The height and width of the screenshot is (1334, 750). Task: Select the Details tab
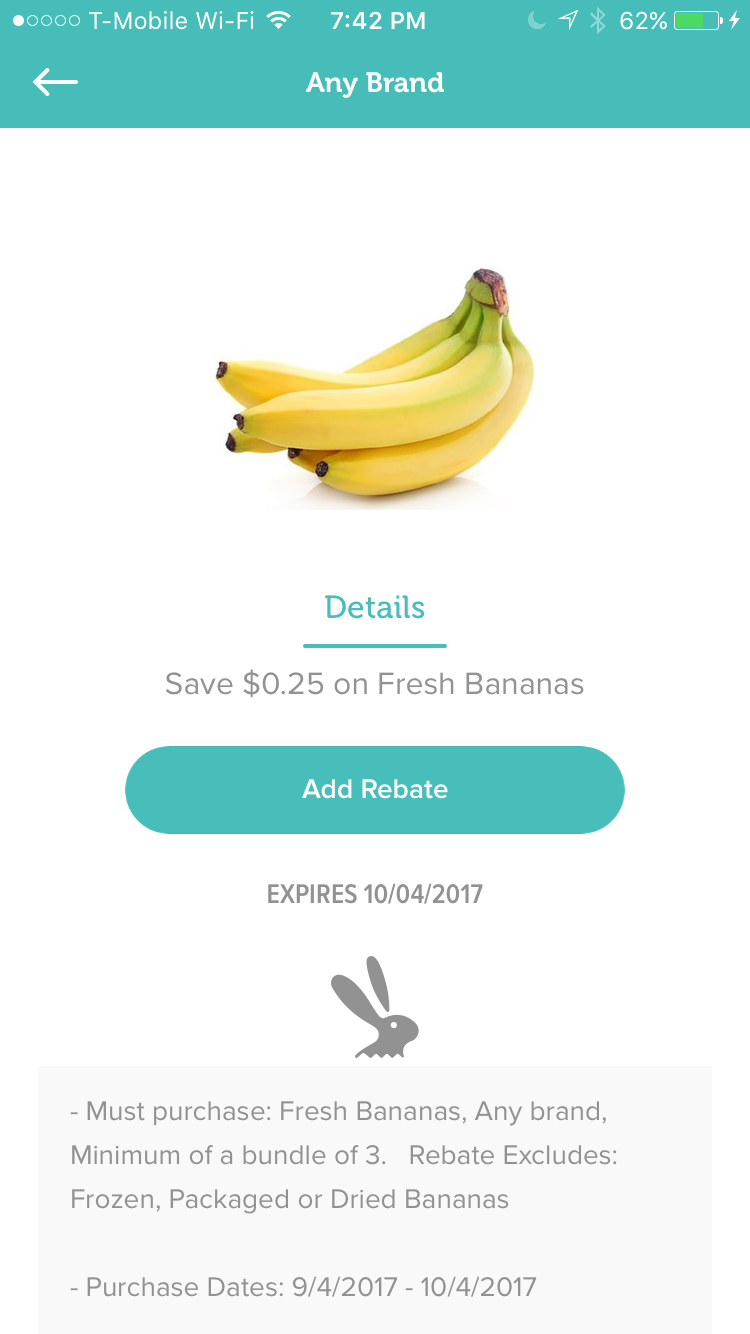375,608
